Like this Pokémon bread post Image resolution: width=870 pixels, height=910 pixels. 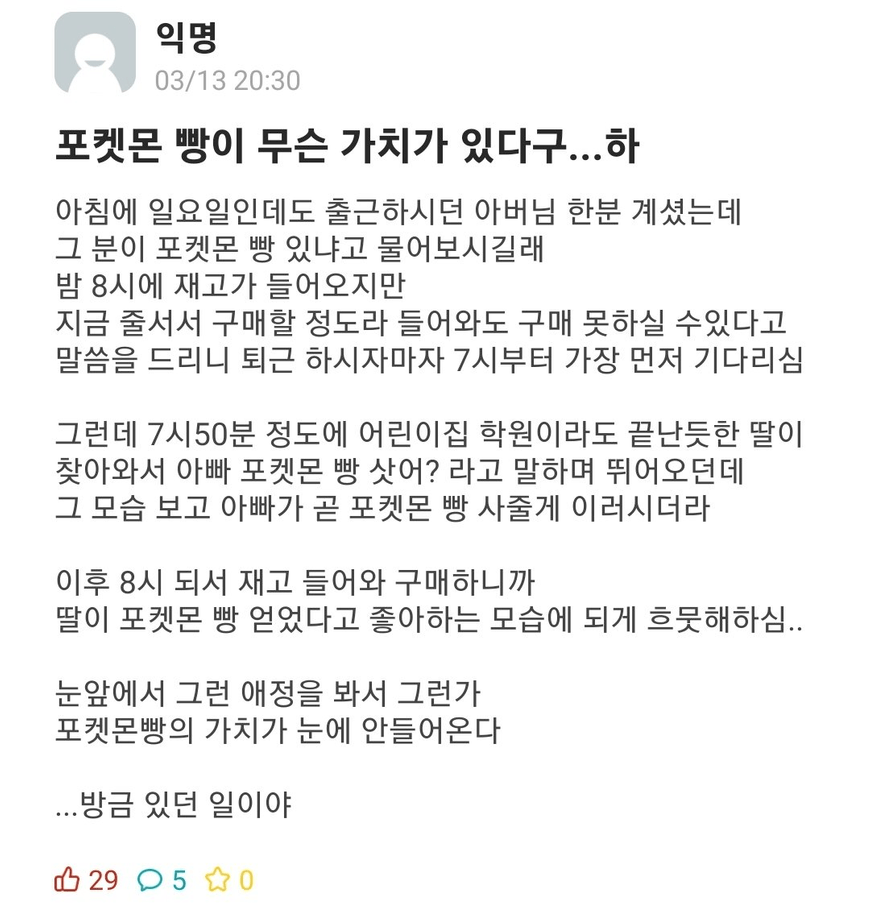coord(68,880)
